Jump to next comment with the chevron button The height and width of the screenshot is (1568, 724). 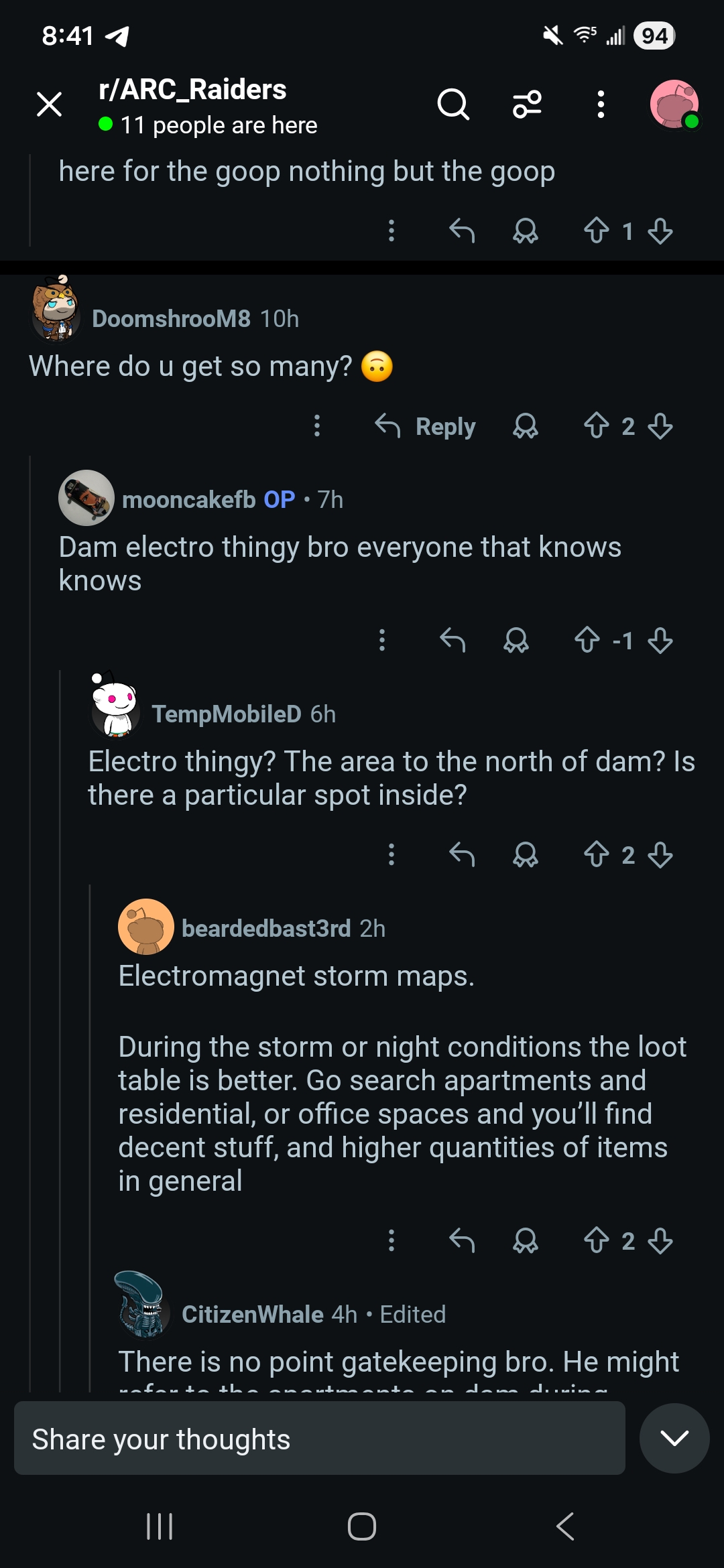[x=674, y=1439]
